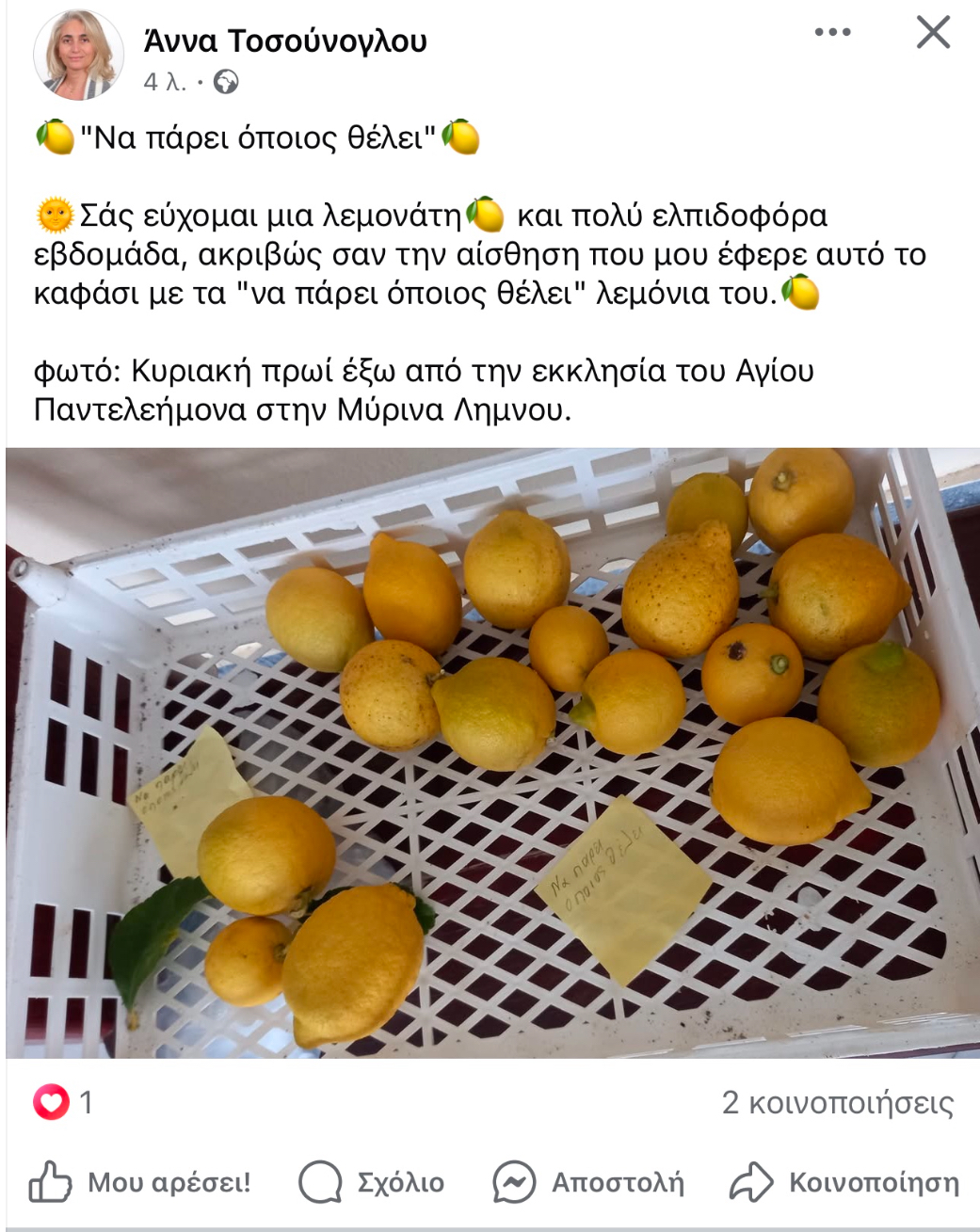Open Άννα Τοσούνογλου's profile picture

click(78, 55)
